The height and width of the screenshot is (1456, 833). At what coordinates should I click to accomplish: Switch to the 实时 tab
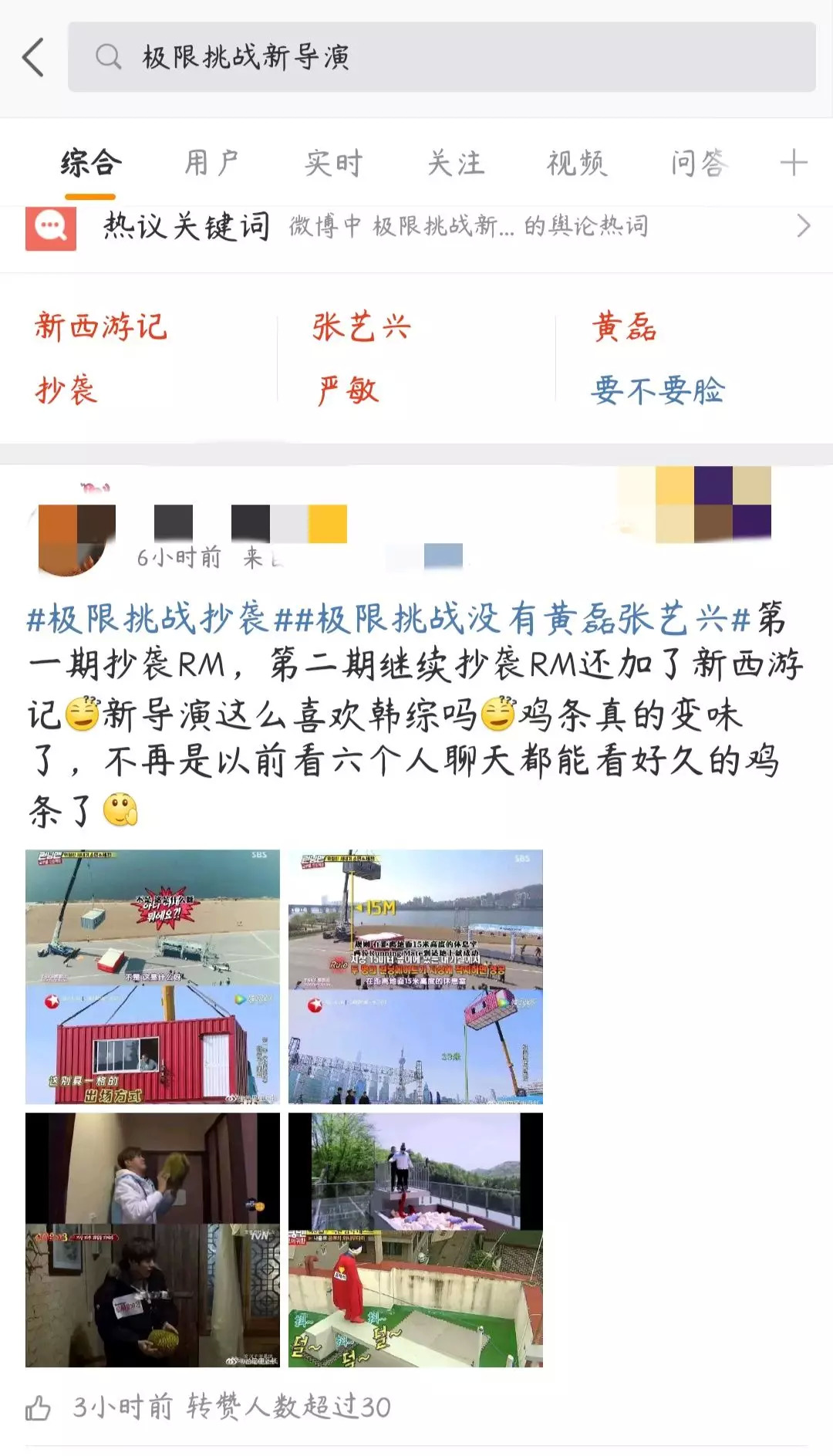click(x=333, y=164)
